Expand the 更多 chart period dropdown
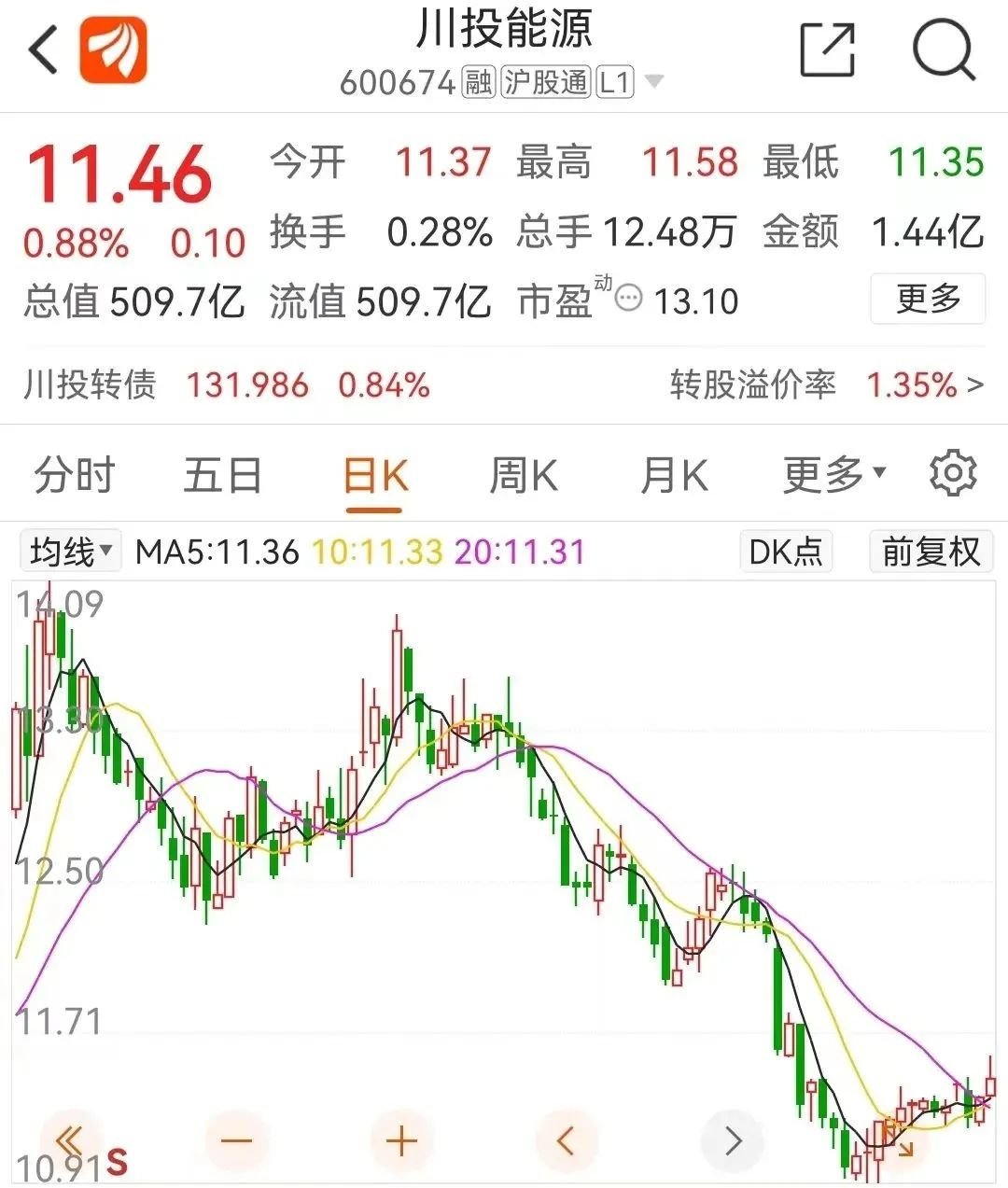The image size is (1008, 1188). click(x=833, y=476)
